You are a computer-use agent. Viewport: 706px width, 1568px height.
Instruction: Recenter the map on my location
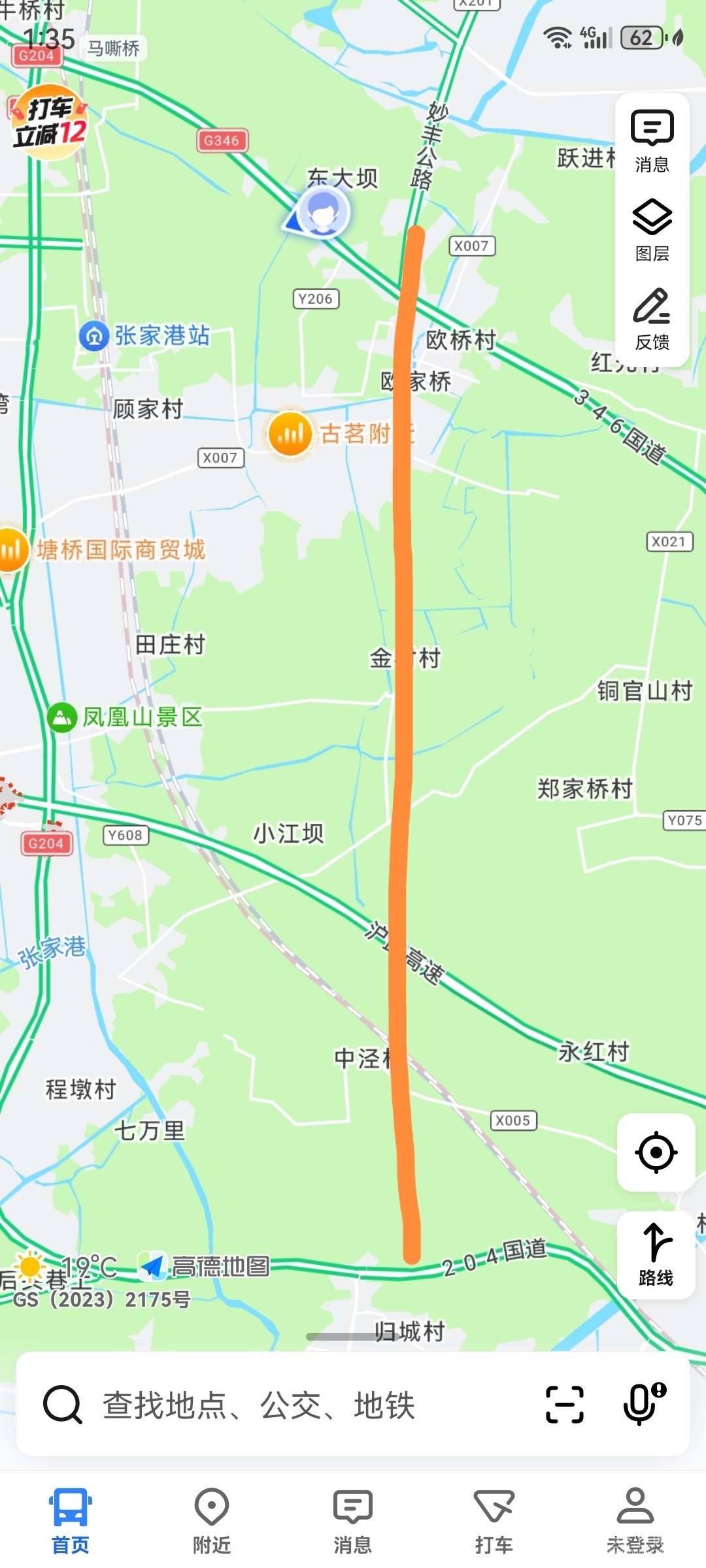point(656,1152)
